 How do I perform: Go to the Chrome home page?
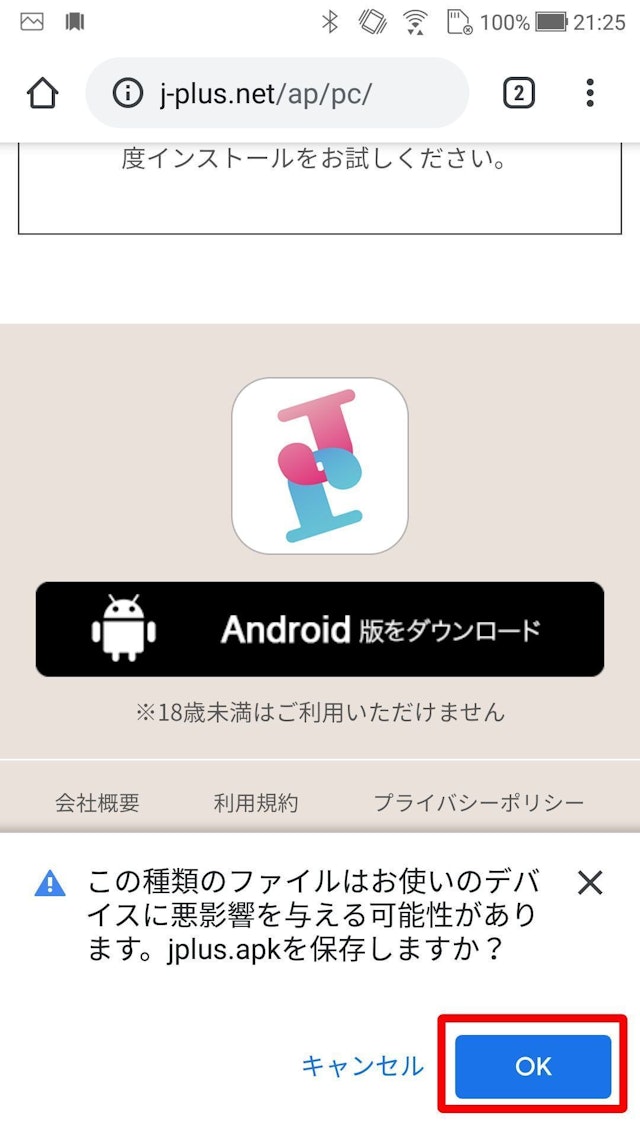[42, 94]
